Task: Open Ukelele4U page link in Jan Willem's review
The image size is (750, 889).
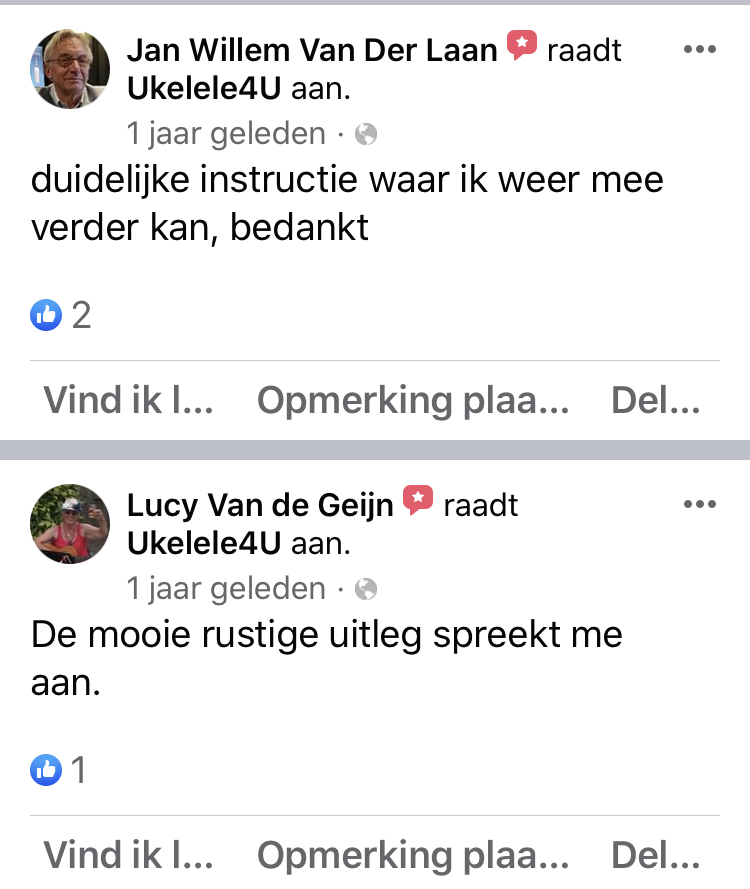Action: [204, 89]
